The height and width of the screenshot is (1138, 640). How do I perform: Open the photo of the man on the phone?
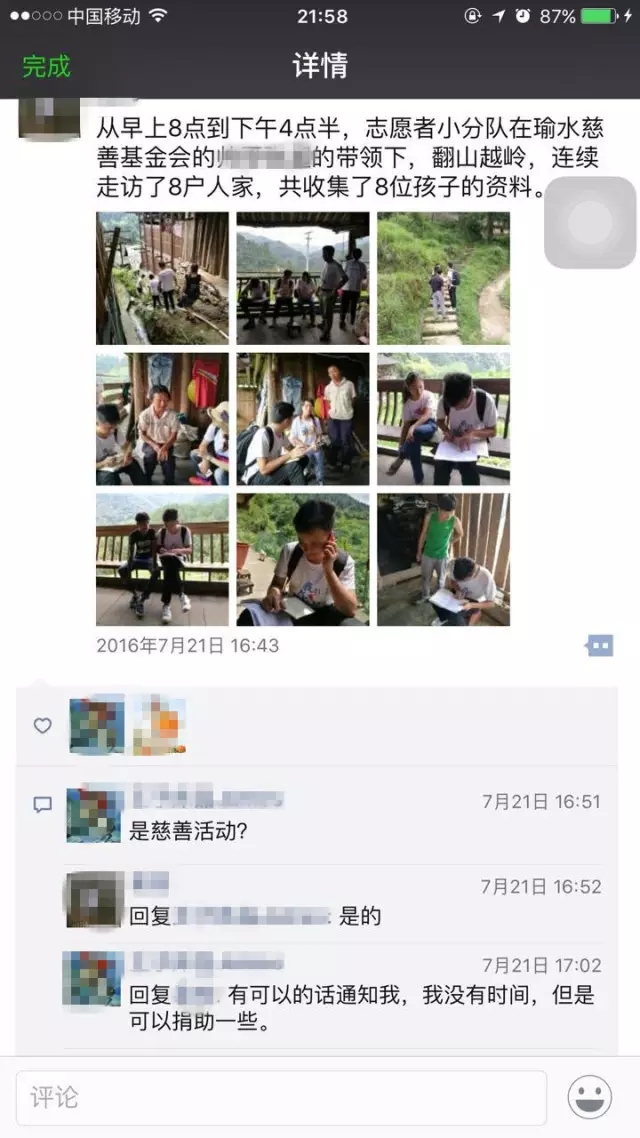click(x=303, y=559)
